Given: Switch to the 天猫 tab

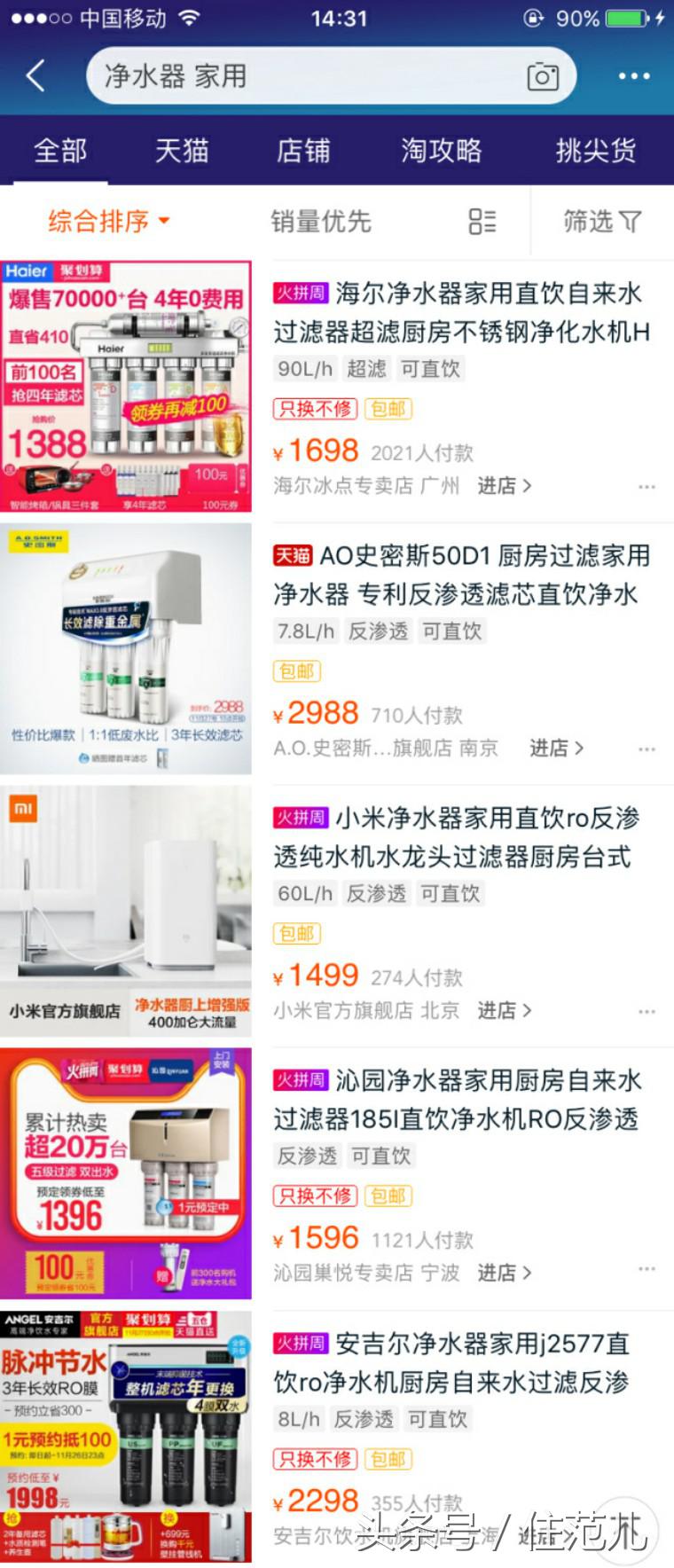Looking at the screenshot, I should 181,152.
